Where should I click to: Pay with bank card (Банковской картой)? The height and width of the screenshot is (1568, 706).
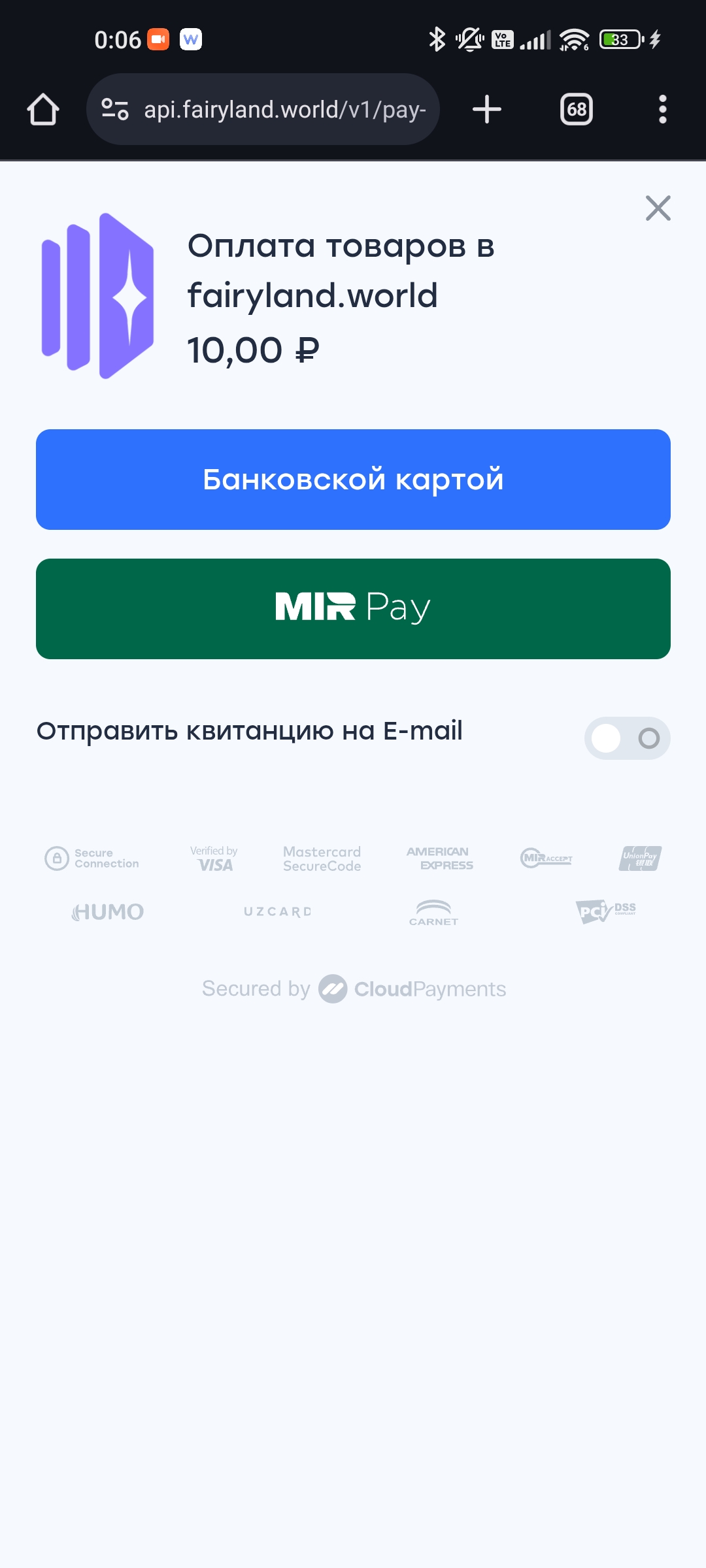(x=353, y=480)
